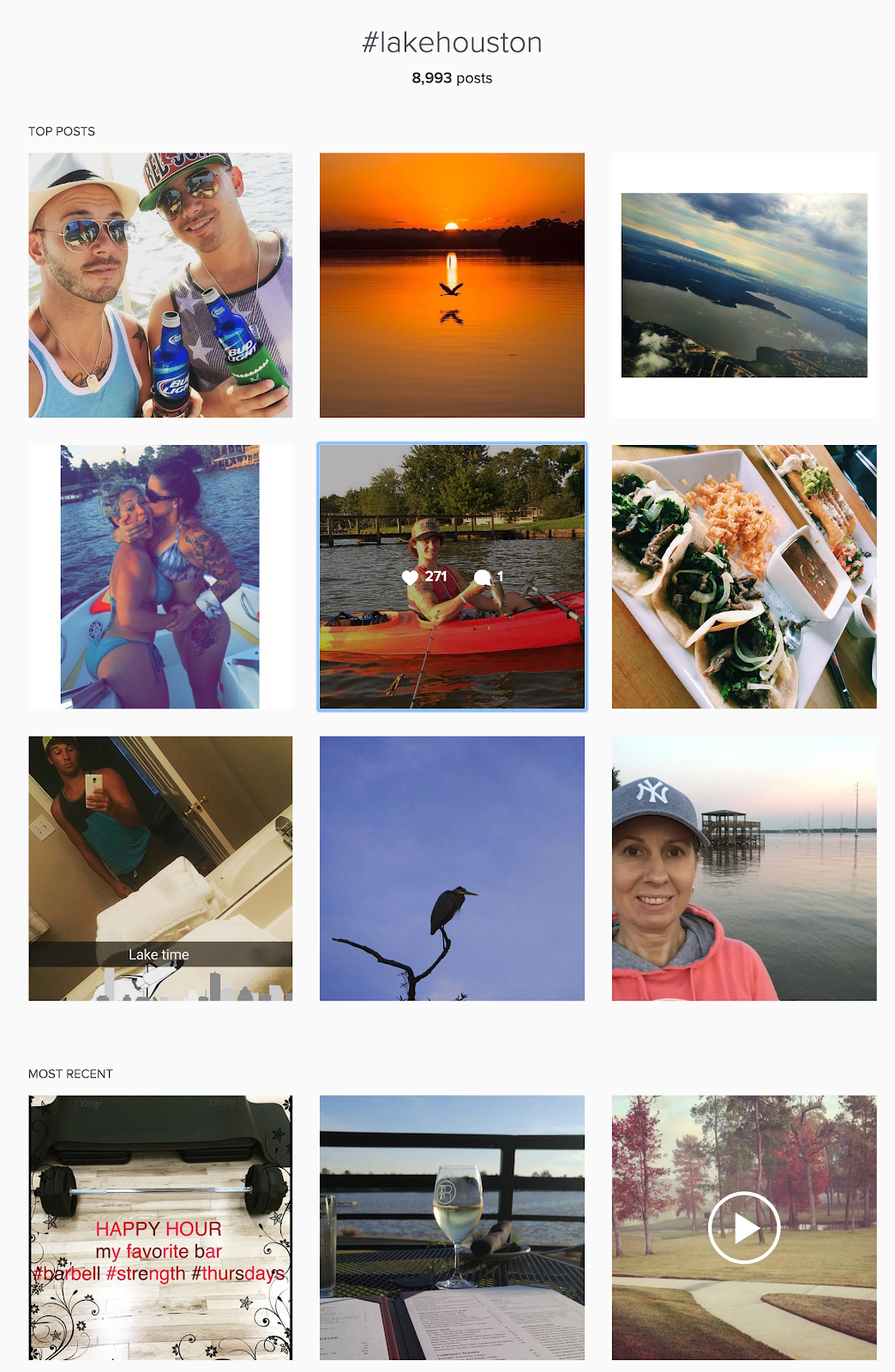The width and height of the screenshot is (895, 1372).
Task: View the aerial lake photo post
Action: (x=744, y=285)
